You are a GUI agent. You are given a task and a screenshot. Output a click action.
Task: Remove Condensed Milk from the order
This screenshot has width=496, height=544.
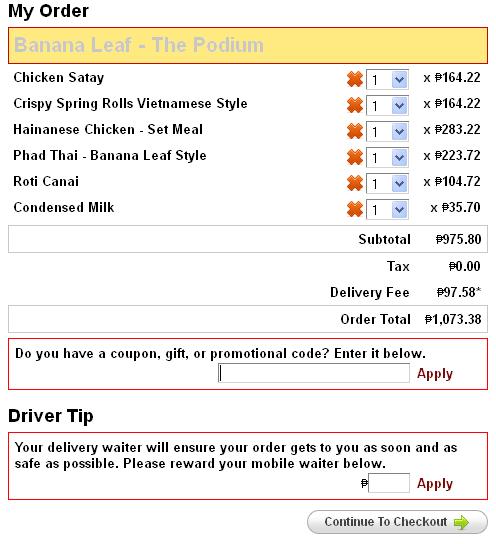click(354, 209)
